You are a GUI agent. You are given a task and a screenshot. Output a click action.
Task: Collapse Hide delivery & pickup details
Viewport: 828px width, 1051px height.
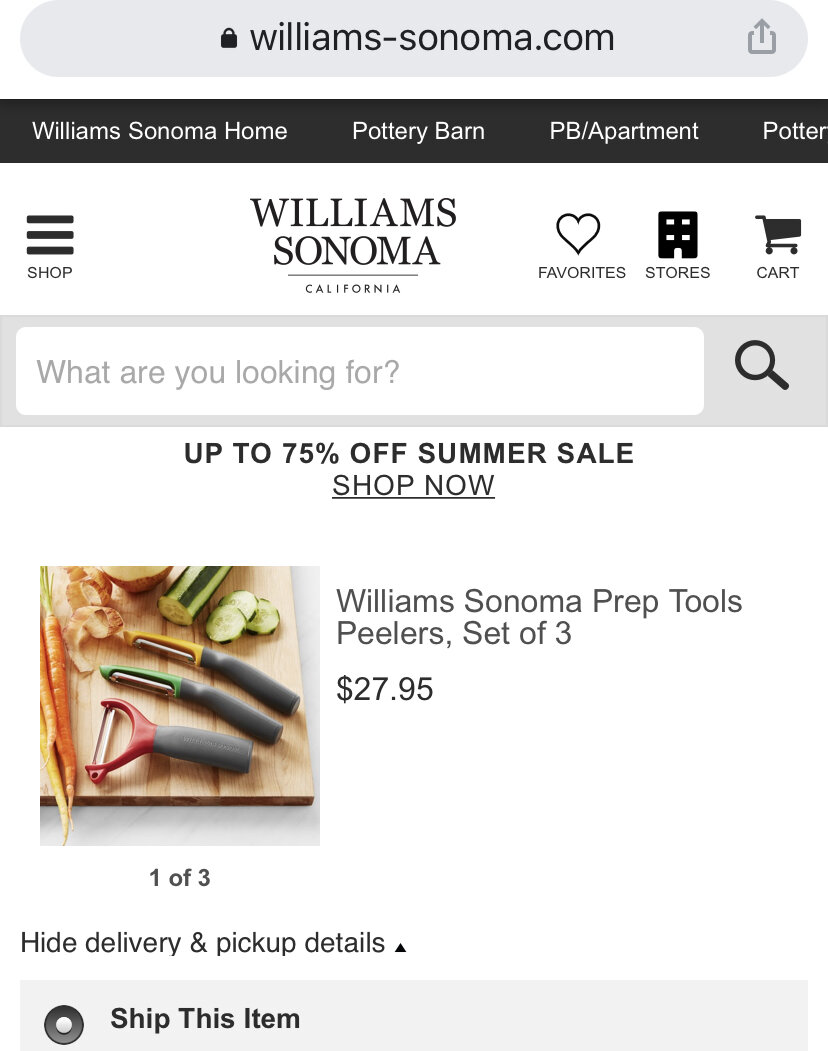pos(213,943)
